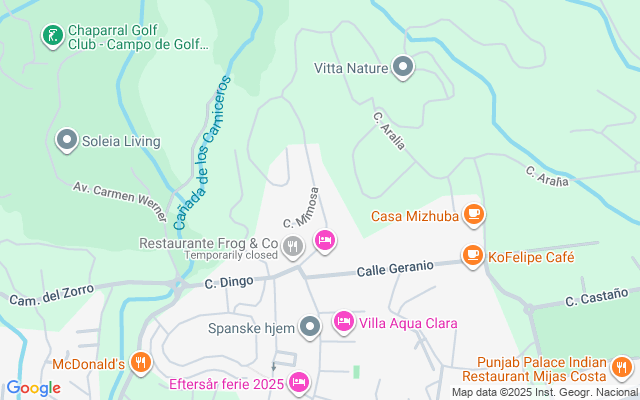Screen dimensions: 640x400
Task: Tap the Eftersår ferie 2025 lodging marker
Action: (299, 383)
